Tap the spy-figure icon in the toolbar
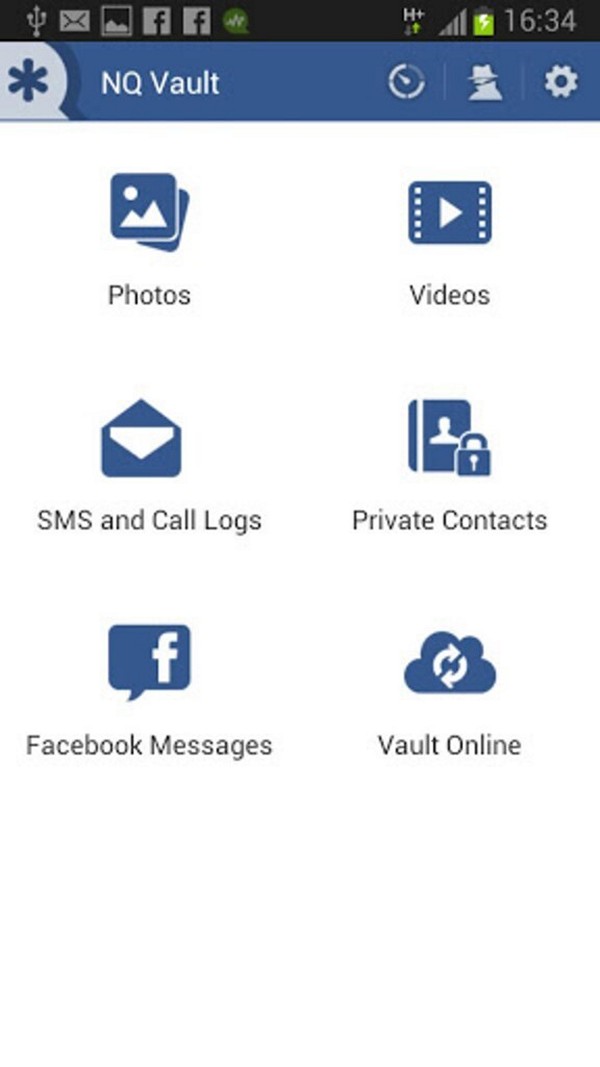Image resolution: width=600 pixels, height=1067 pixels. 484,83
